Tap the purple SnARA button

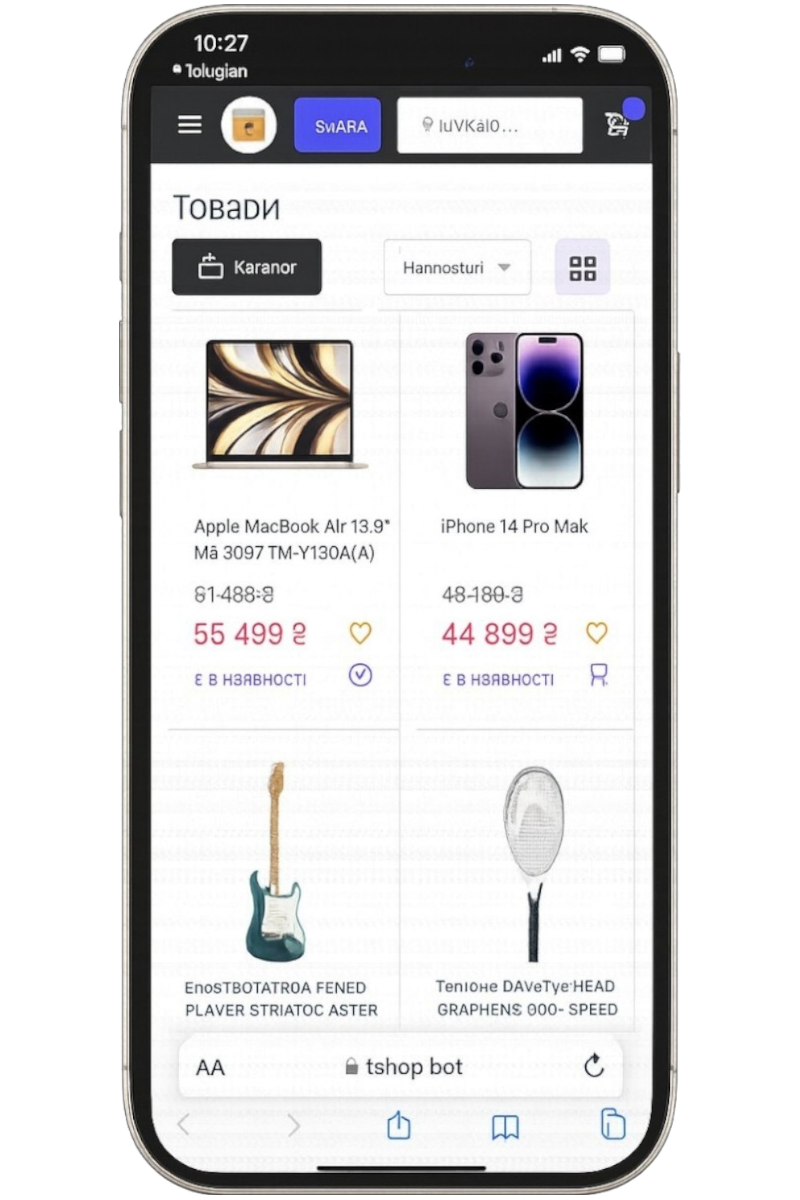coord(337,127)
